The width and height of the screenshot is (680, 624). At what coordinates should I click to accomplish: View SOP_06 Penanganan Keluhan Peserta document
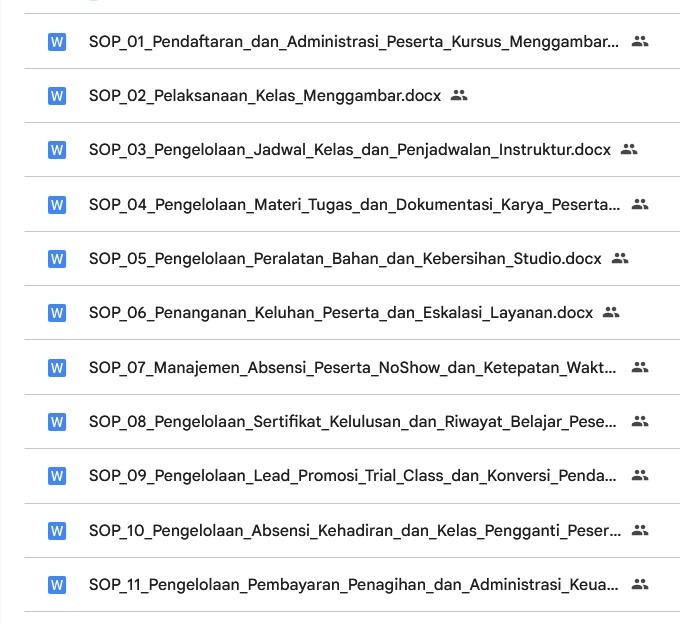pos(340,313)
